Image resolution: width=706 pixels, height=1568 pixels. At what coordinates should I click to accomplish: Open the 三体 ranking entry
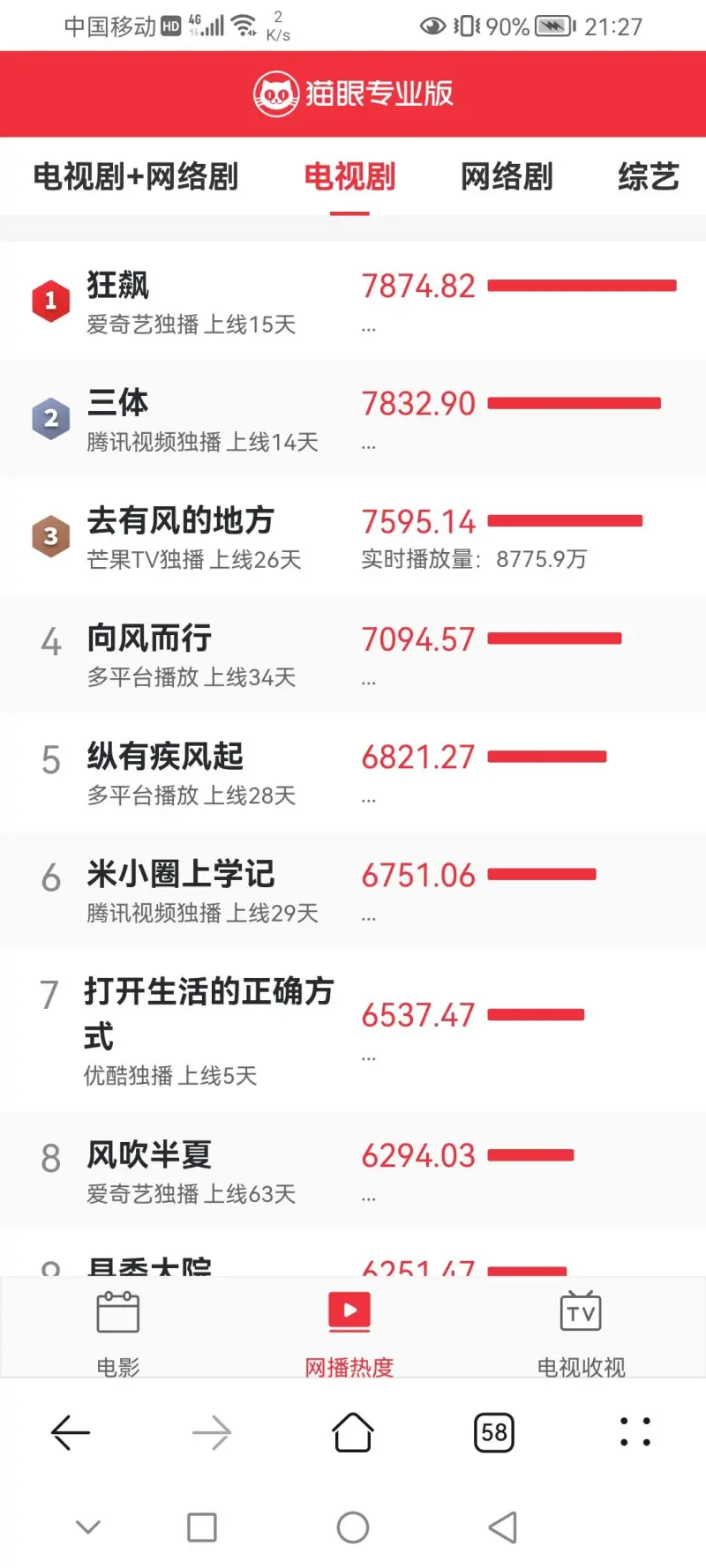[353, 419]
